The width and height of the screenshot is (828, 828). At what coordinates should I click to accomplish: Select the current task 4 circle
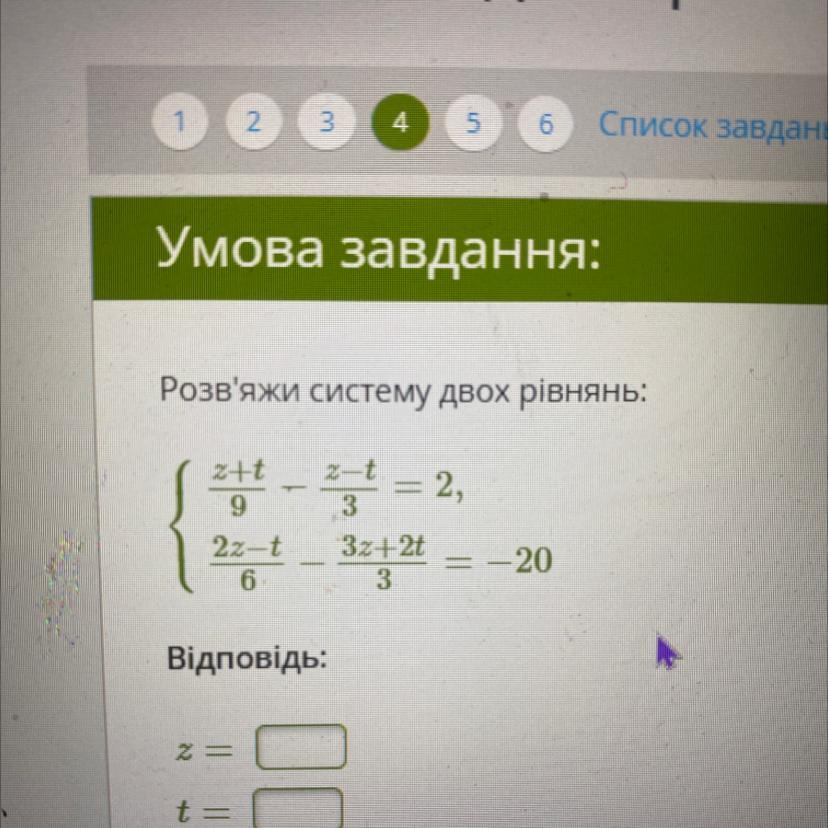(401, 123)
